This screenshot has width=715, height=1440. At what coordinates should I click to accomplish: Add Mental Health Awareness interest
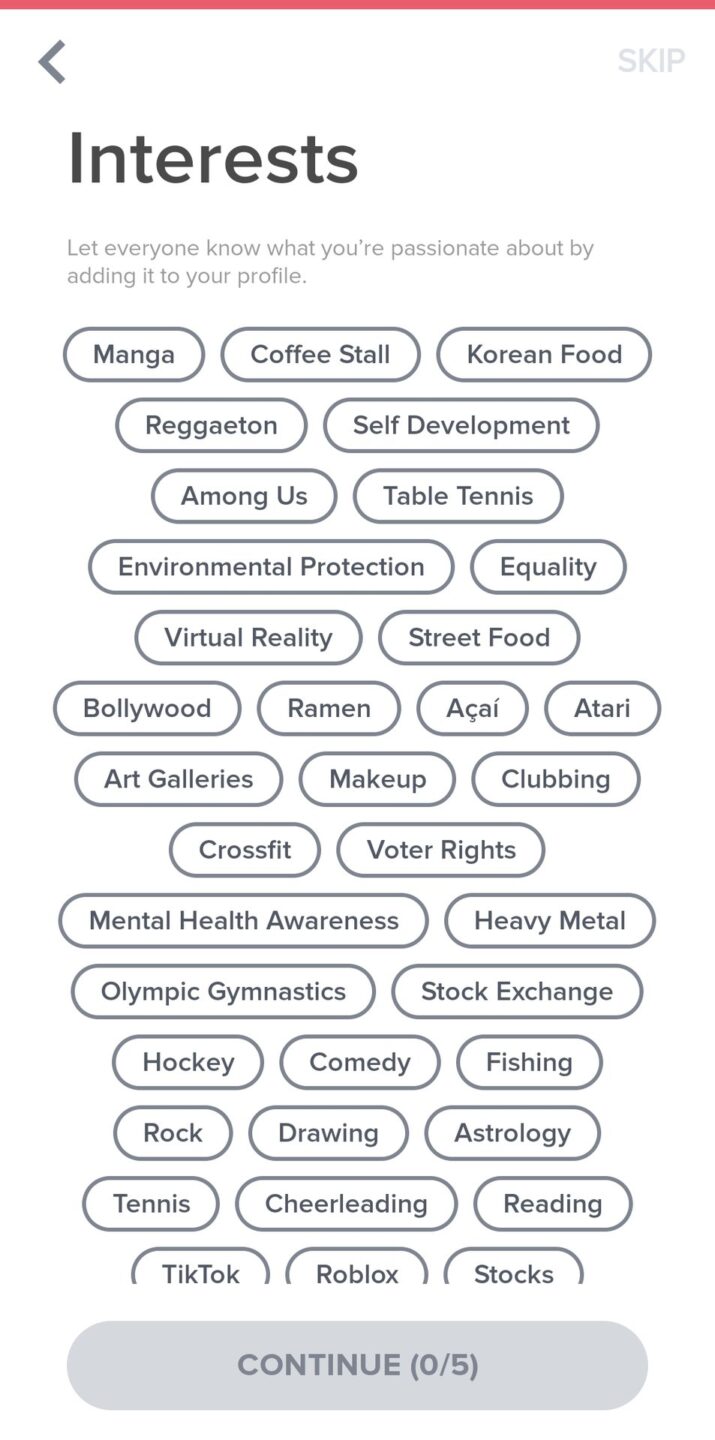[x=244, y=921]
